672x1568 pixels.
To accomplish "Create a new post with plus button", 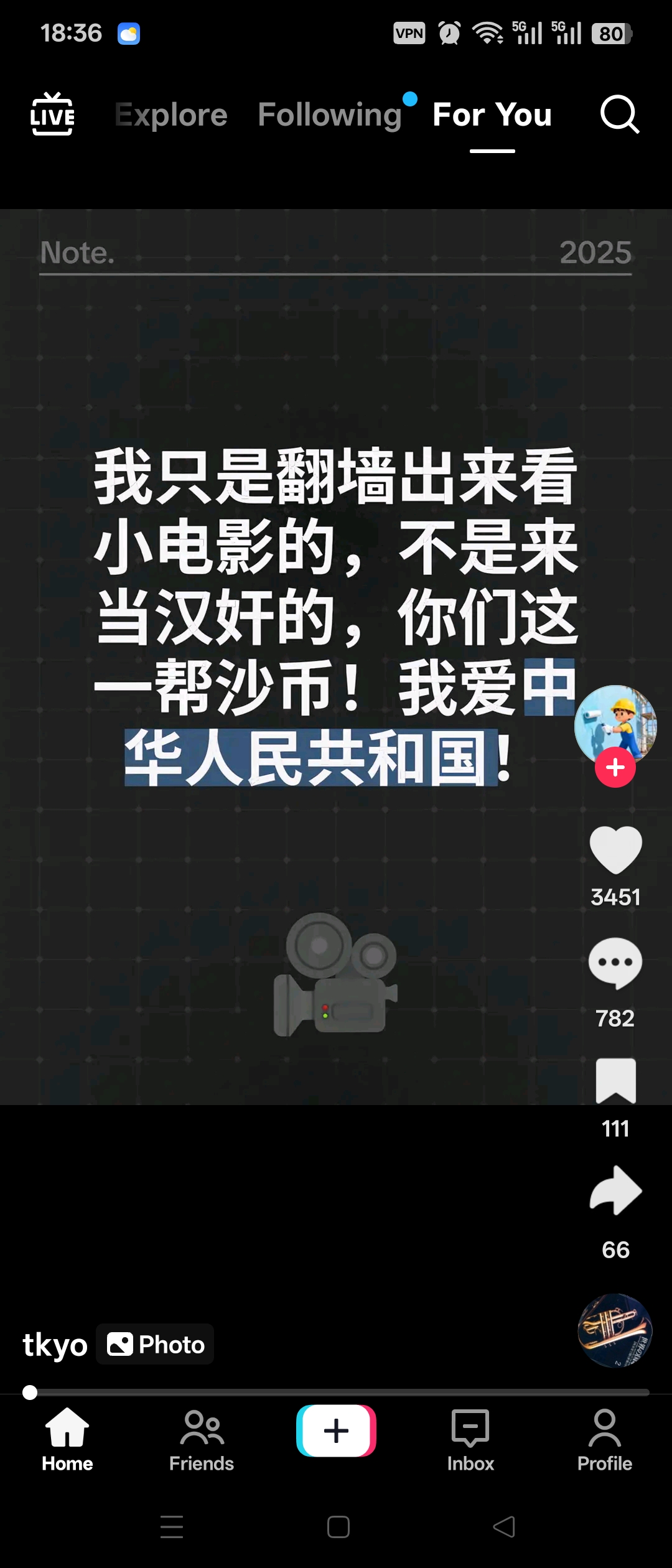I will (x=336, y=1430).
